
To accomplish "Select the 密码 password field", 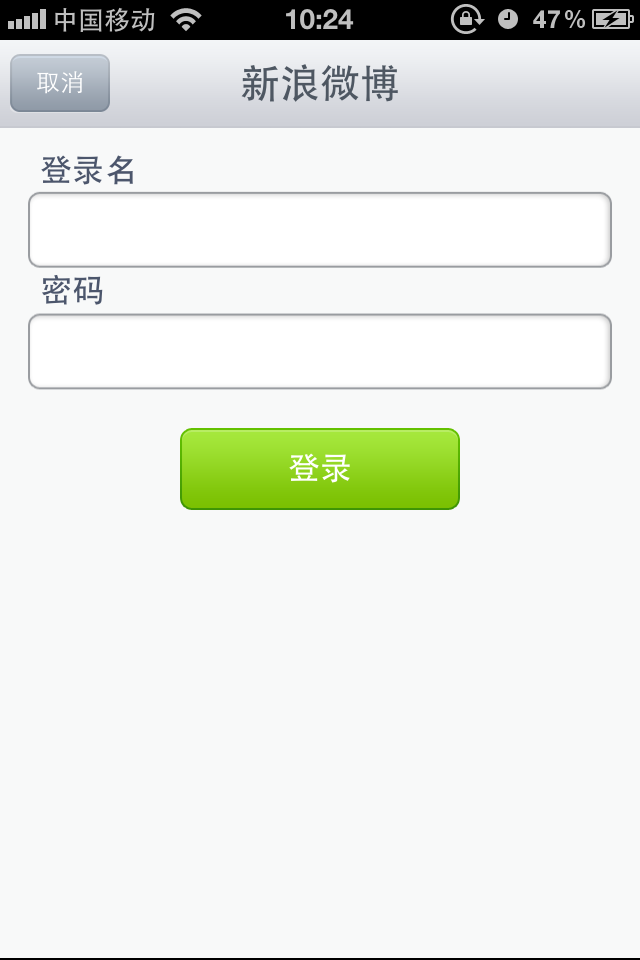I will (320, 352).
